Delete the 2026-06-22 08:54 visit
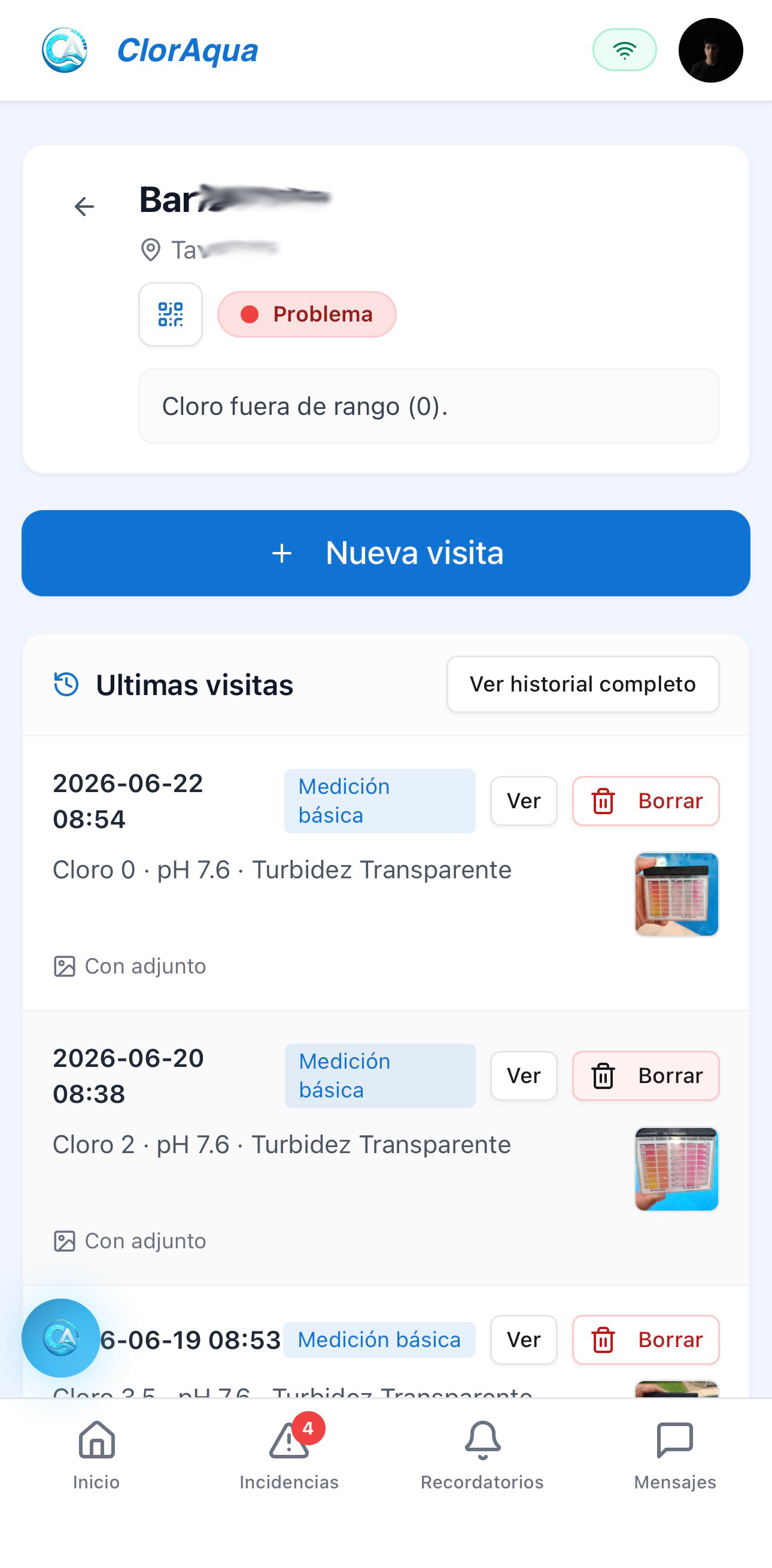This screenshot has height=1568, width=772. (x=646, y=800)
